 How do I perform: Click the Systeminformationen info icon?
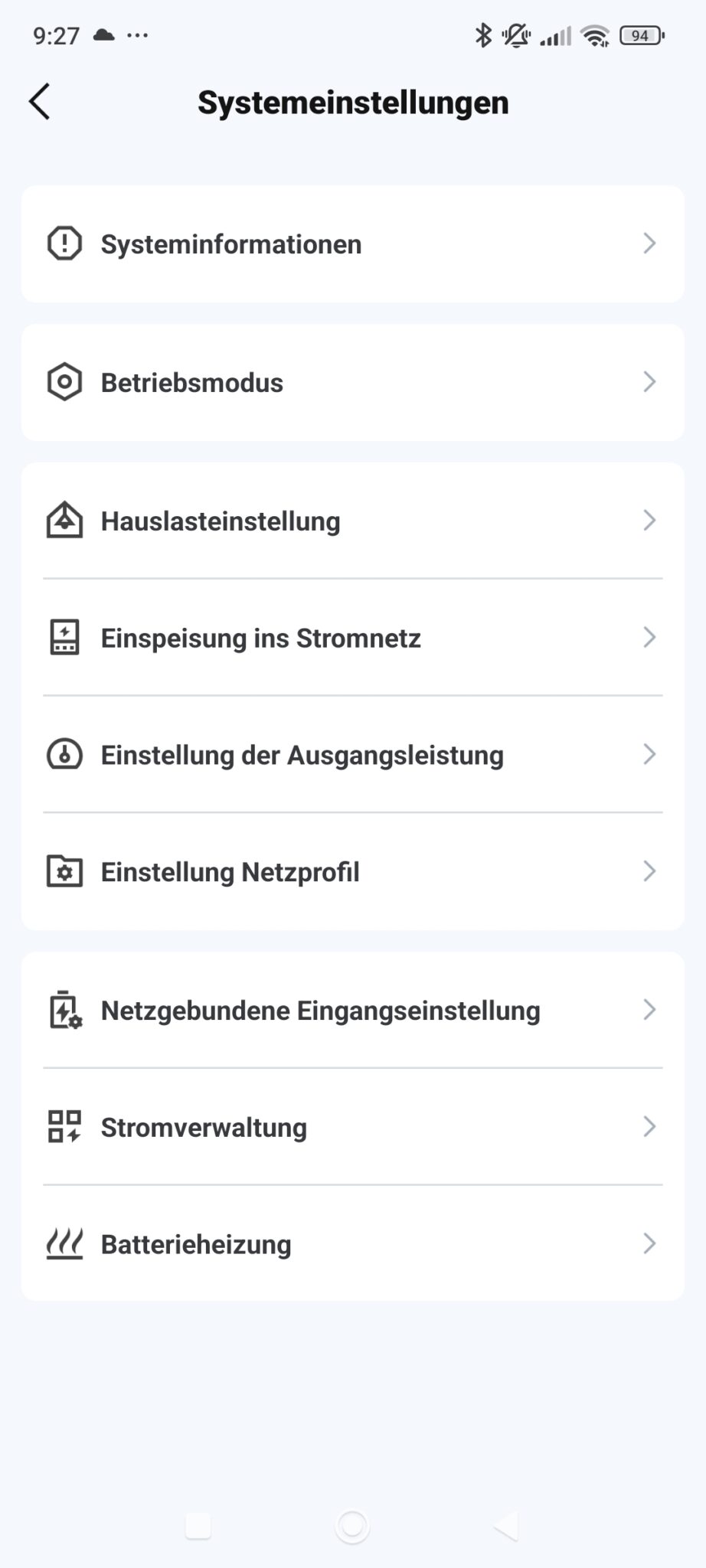[x=64, y=243]
